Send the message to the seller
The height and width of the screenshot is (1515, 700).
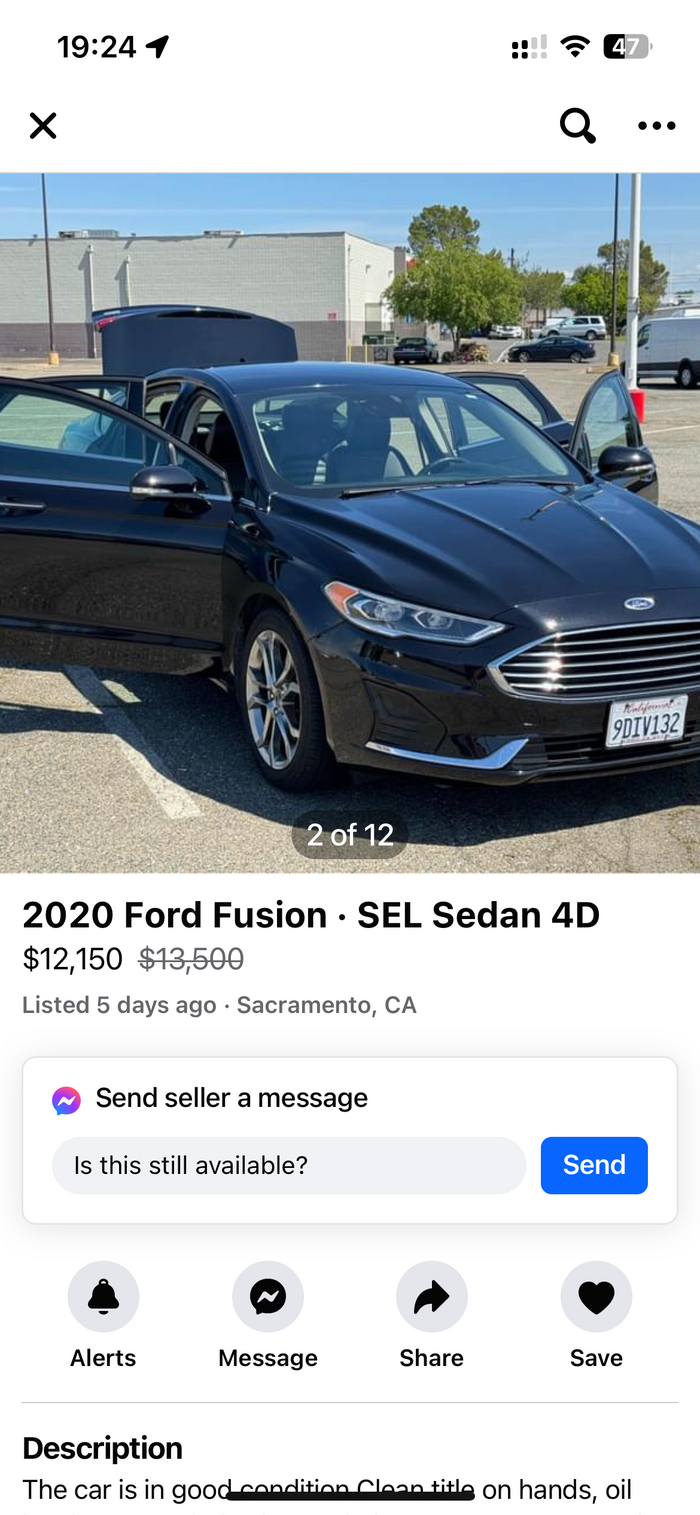(594, 1165)
